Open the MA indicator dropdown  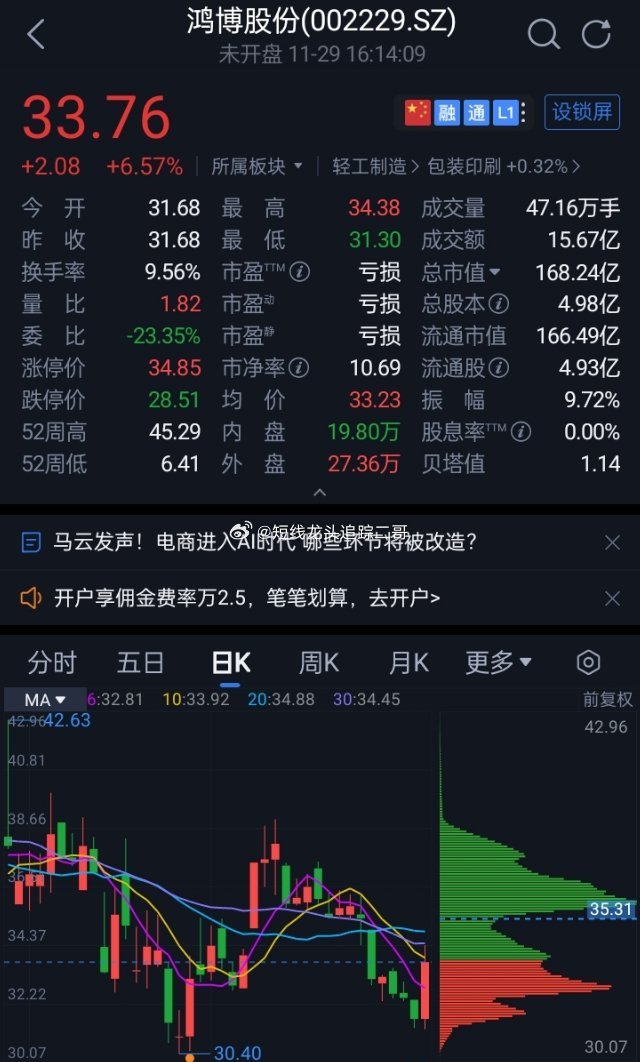45,700
